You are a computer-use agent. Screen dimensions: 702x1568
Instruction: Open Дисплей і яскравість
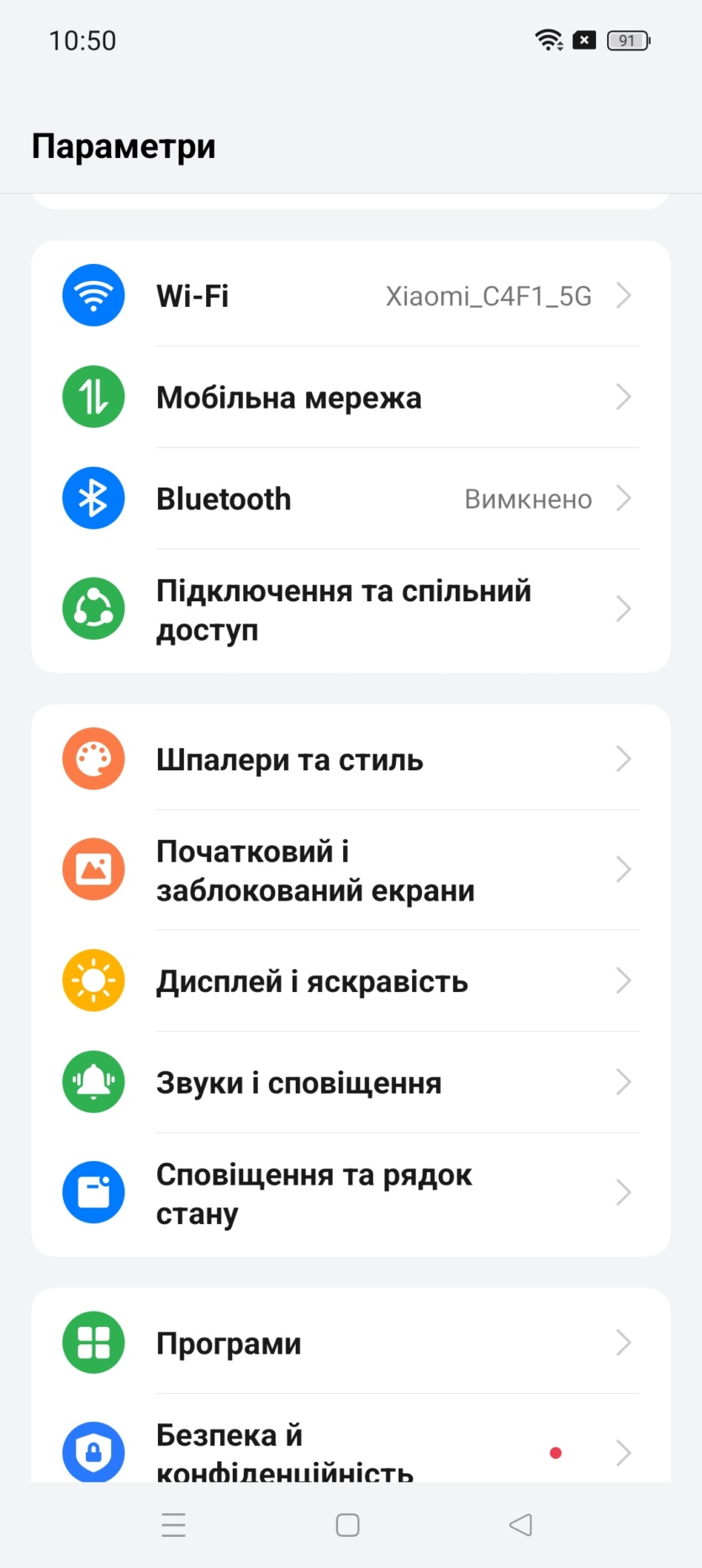pos(351,981)
